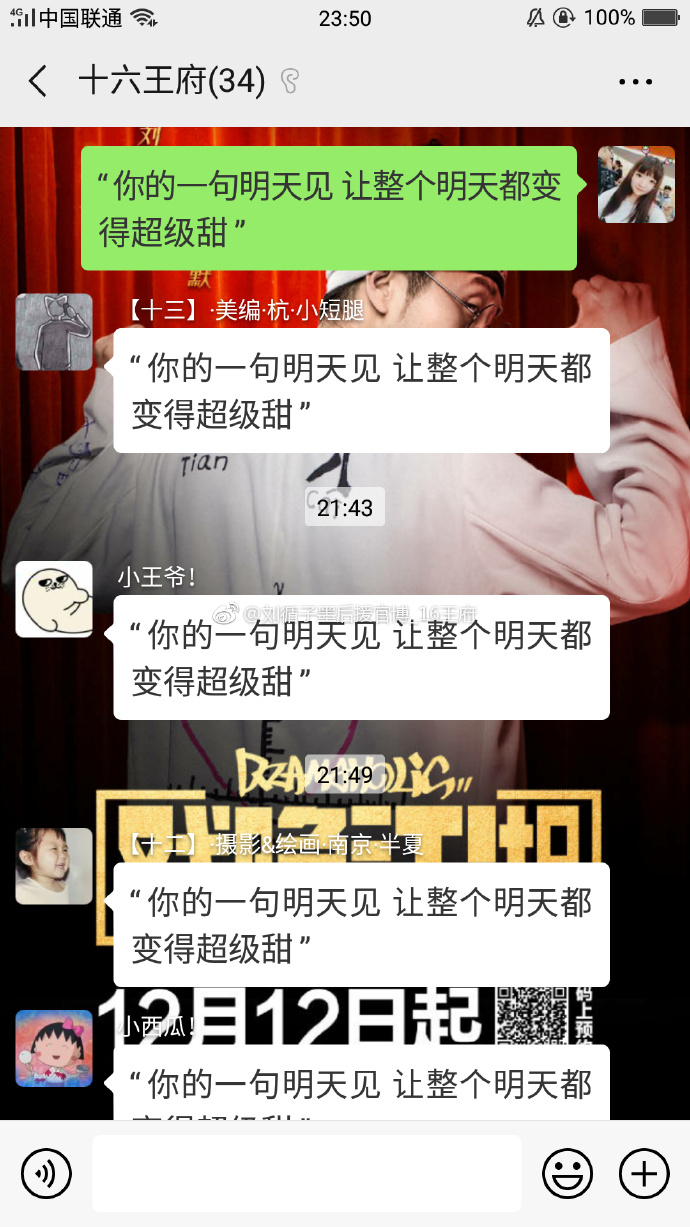Open the emoji sticker panel
The image size is (690, 1227).
tap(567, 1172)
